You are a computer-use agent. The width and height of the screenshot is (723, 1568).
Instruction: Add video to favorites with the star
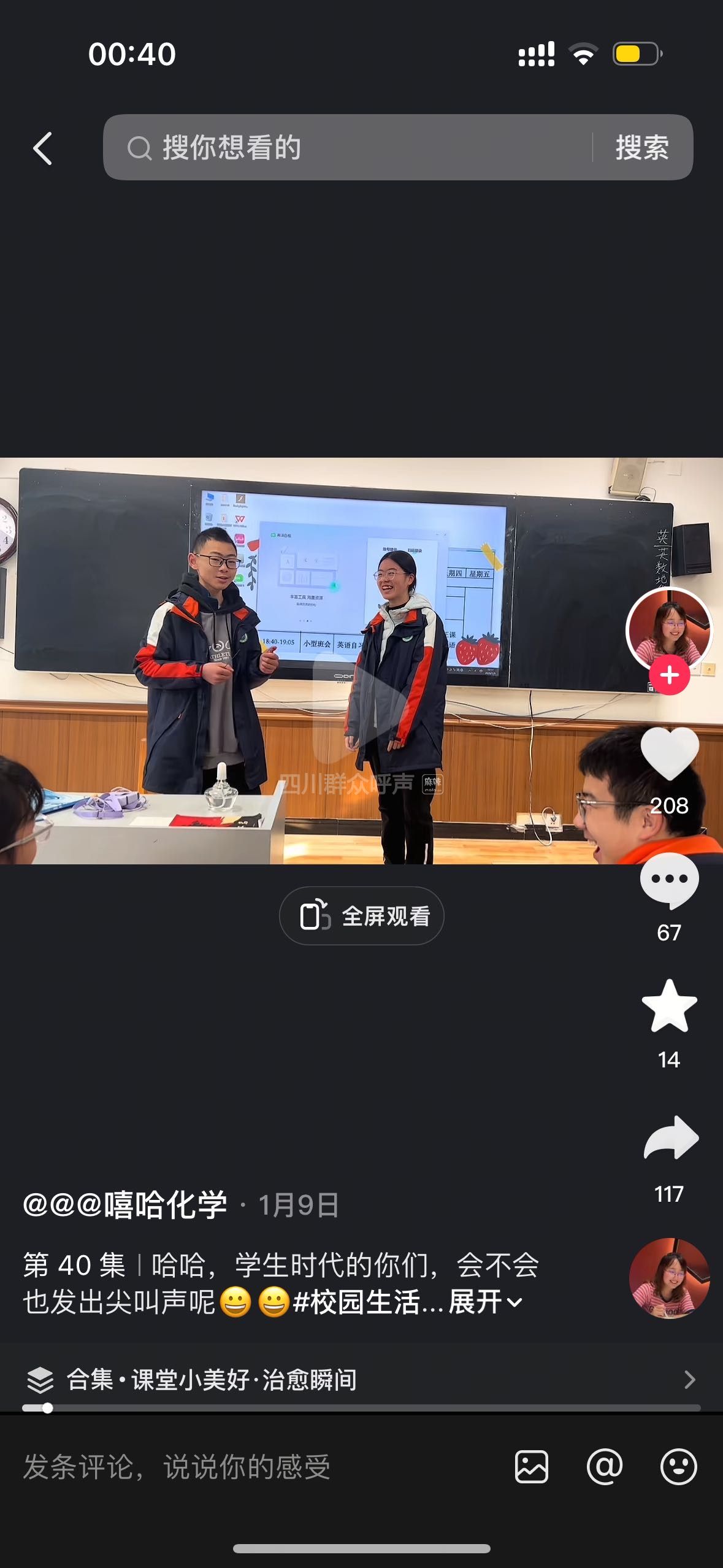669,1007
